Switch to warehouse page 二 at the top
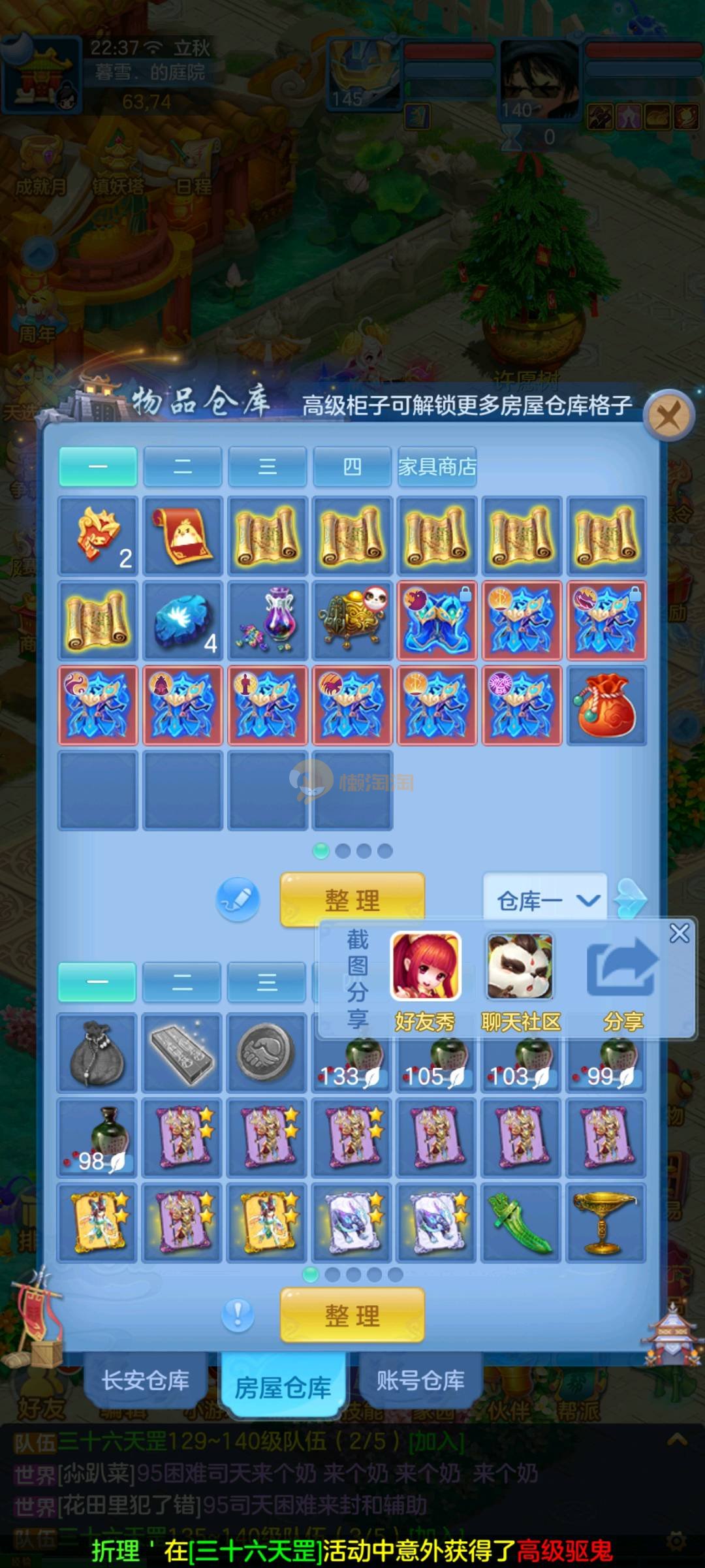Screen dimensions: 705x1568 click(x=182, y=466)
